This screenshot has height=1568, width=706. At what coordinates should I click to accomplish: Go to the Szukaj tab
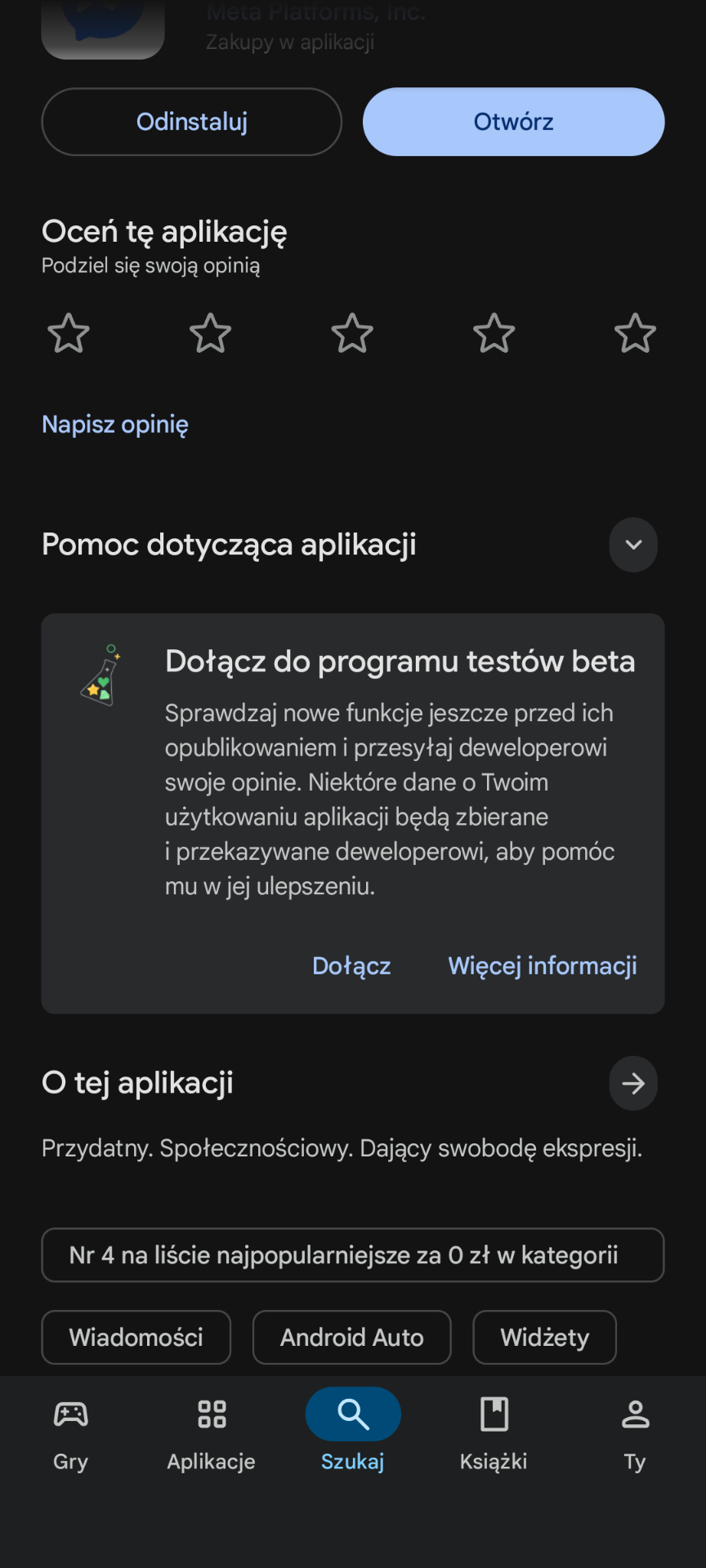(353, 1432)
